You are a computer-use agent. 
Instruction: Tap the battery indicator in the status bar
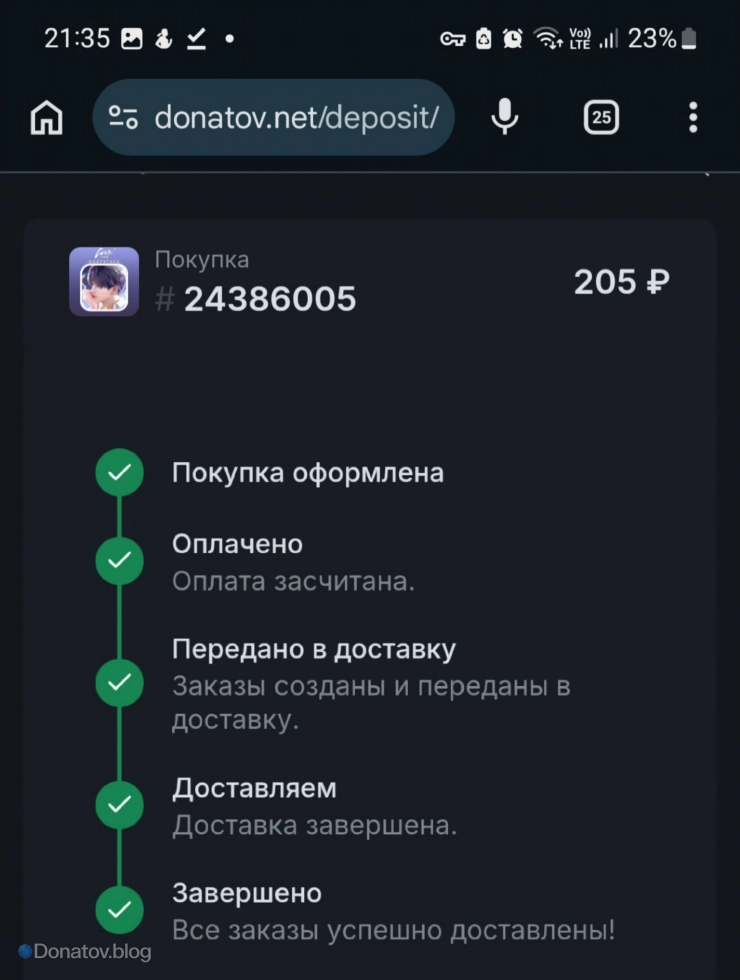coord(688,39)
